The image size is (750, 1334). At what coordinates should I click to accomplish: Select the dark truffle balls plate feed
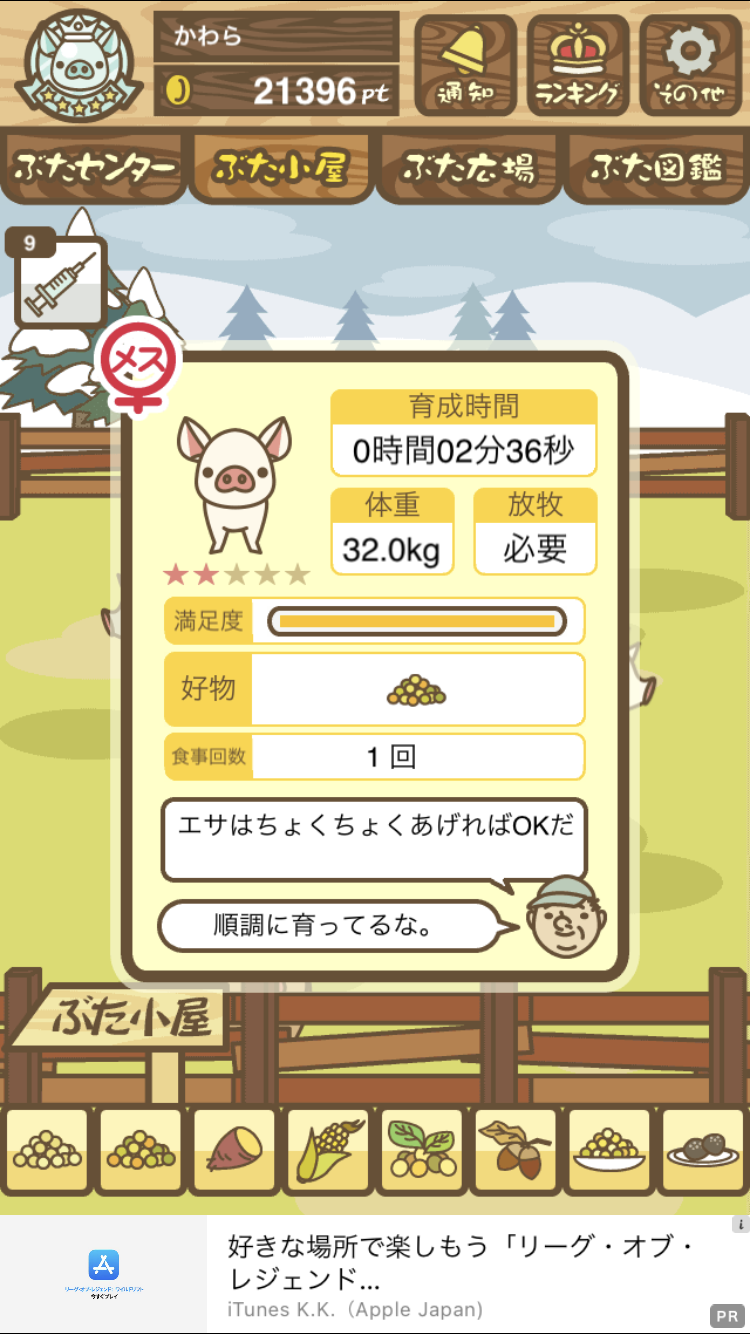click(x=702, y=1152)
